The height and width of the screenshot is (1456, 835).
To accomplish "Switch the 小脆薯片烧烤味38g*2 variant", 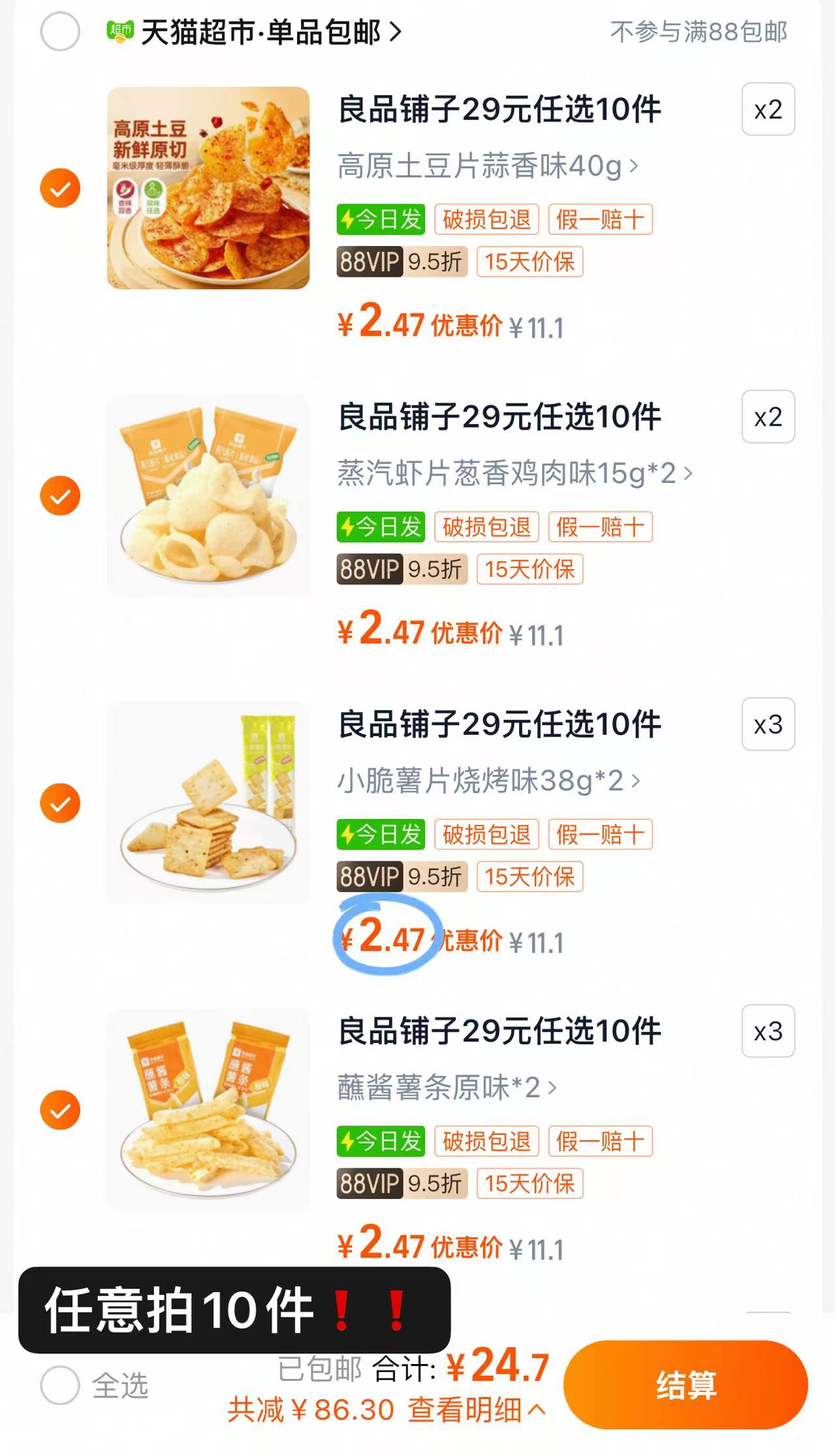I will pos(488,781).
